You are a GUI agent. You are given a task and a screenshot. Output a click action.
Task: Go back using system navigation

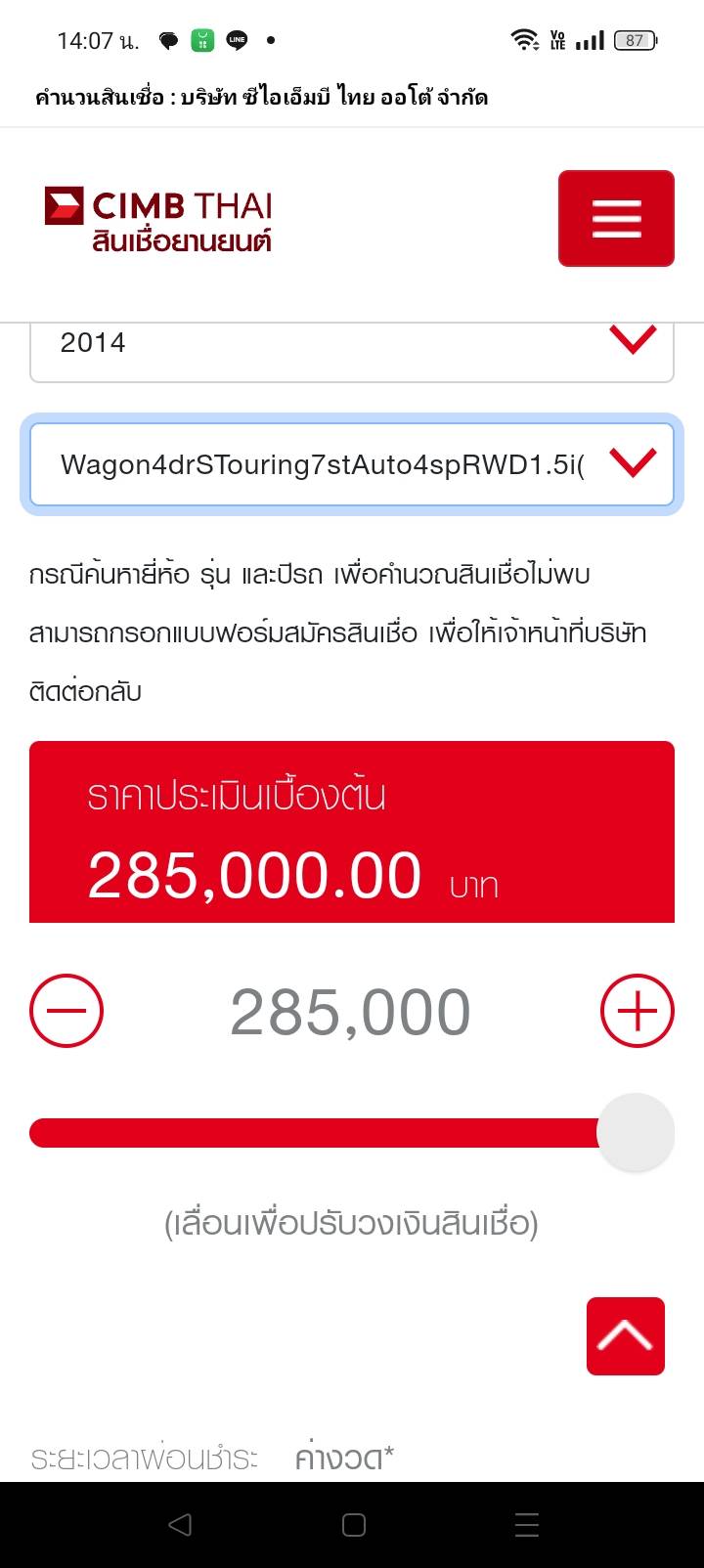coord(180,1525)
